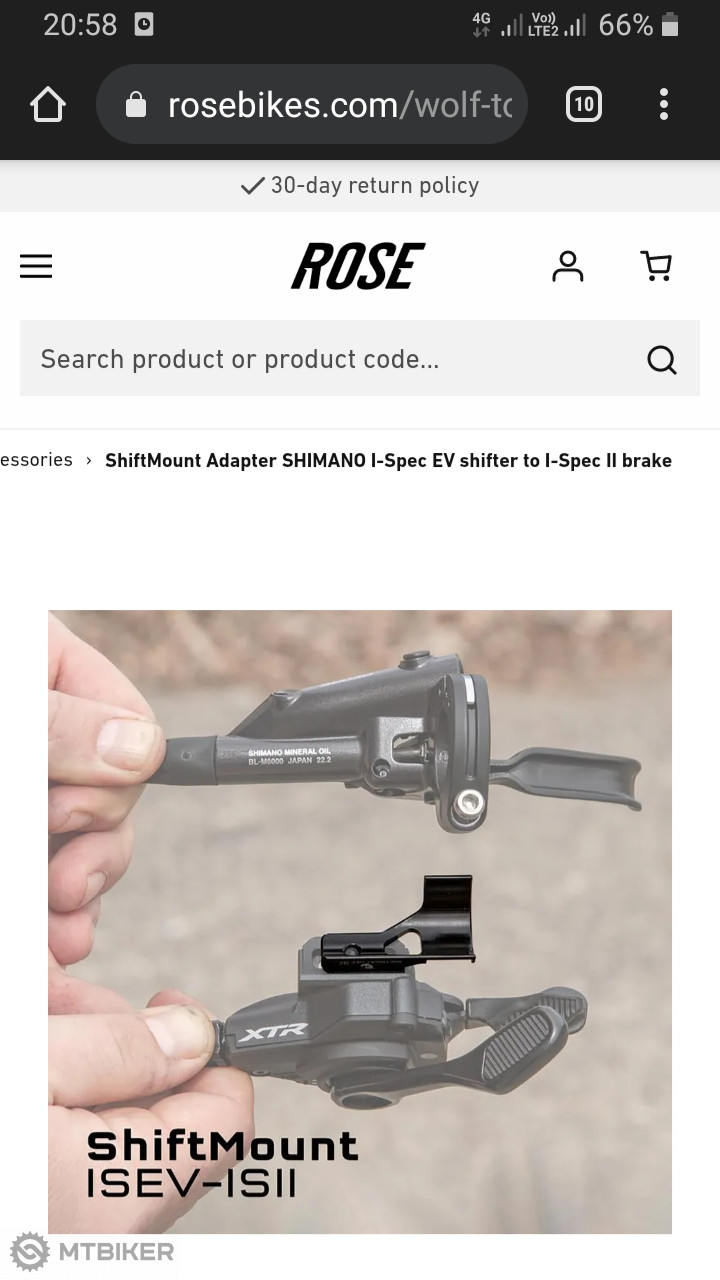Open the accessories breadcrumb link
This screenshot has width=720, height=1280.
[x=36, y=460]
